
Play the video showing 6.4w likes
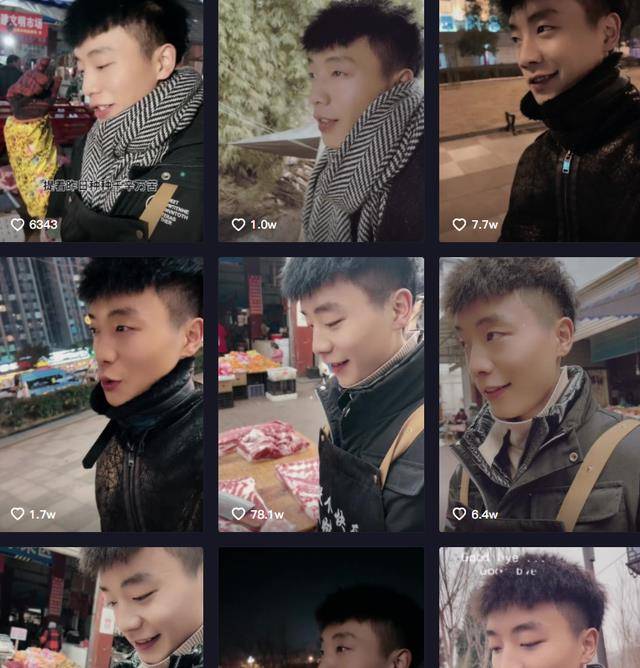(539, 394)
